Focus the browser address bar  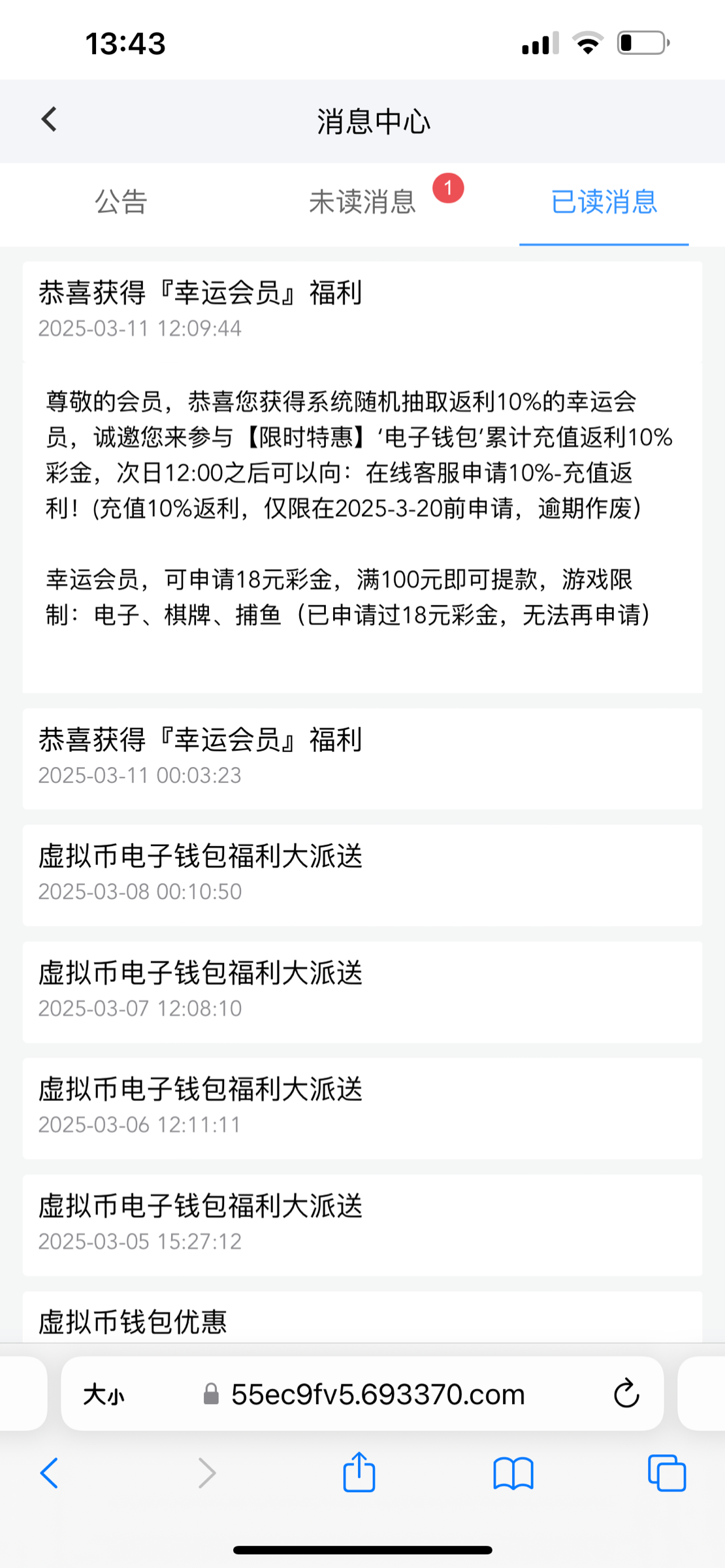(x=378, y=1395)
